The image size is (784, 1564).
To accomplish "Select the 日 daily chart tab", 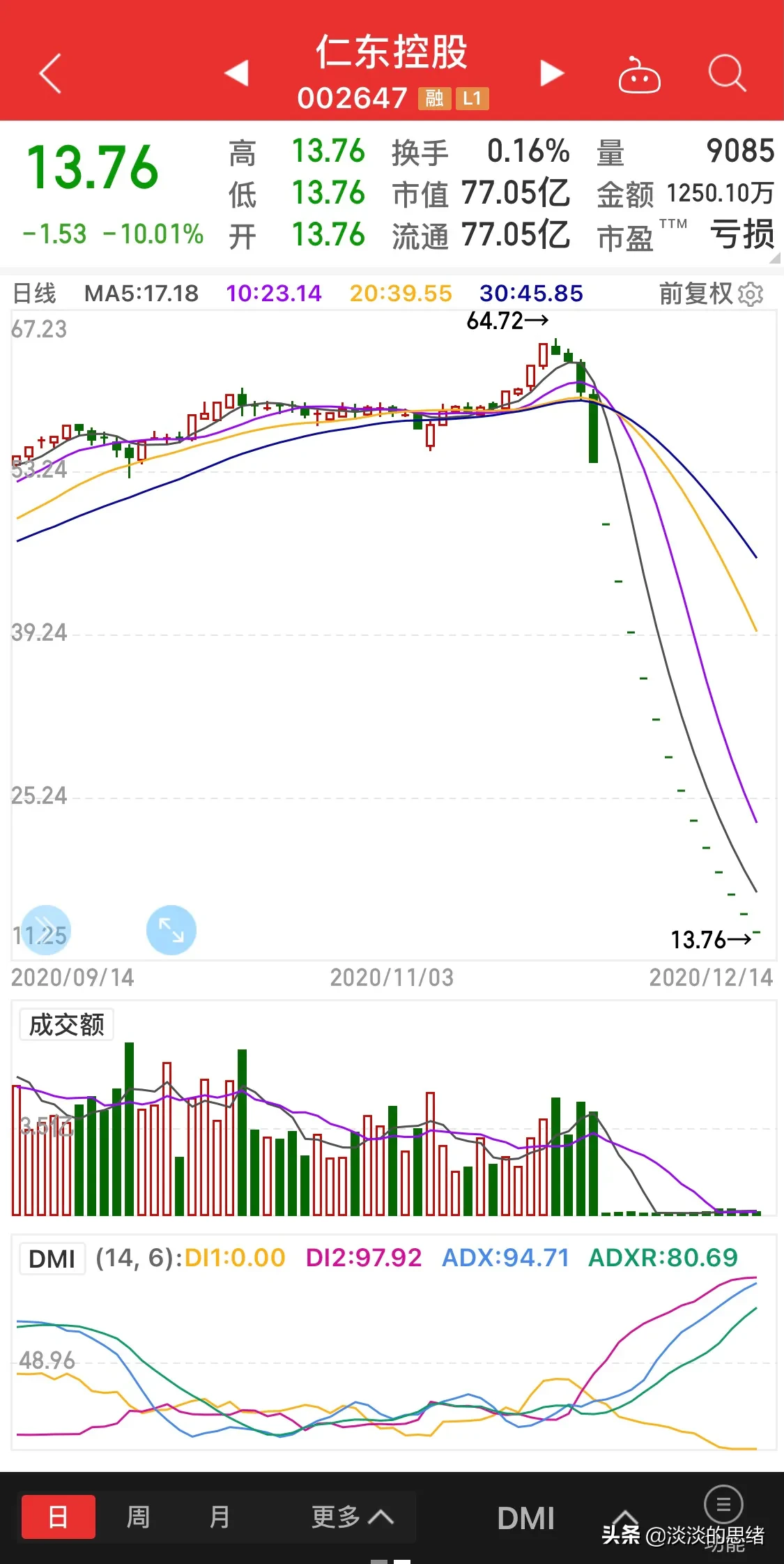I will point(59,1517).
